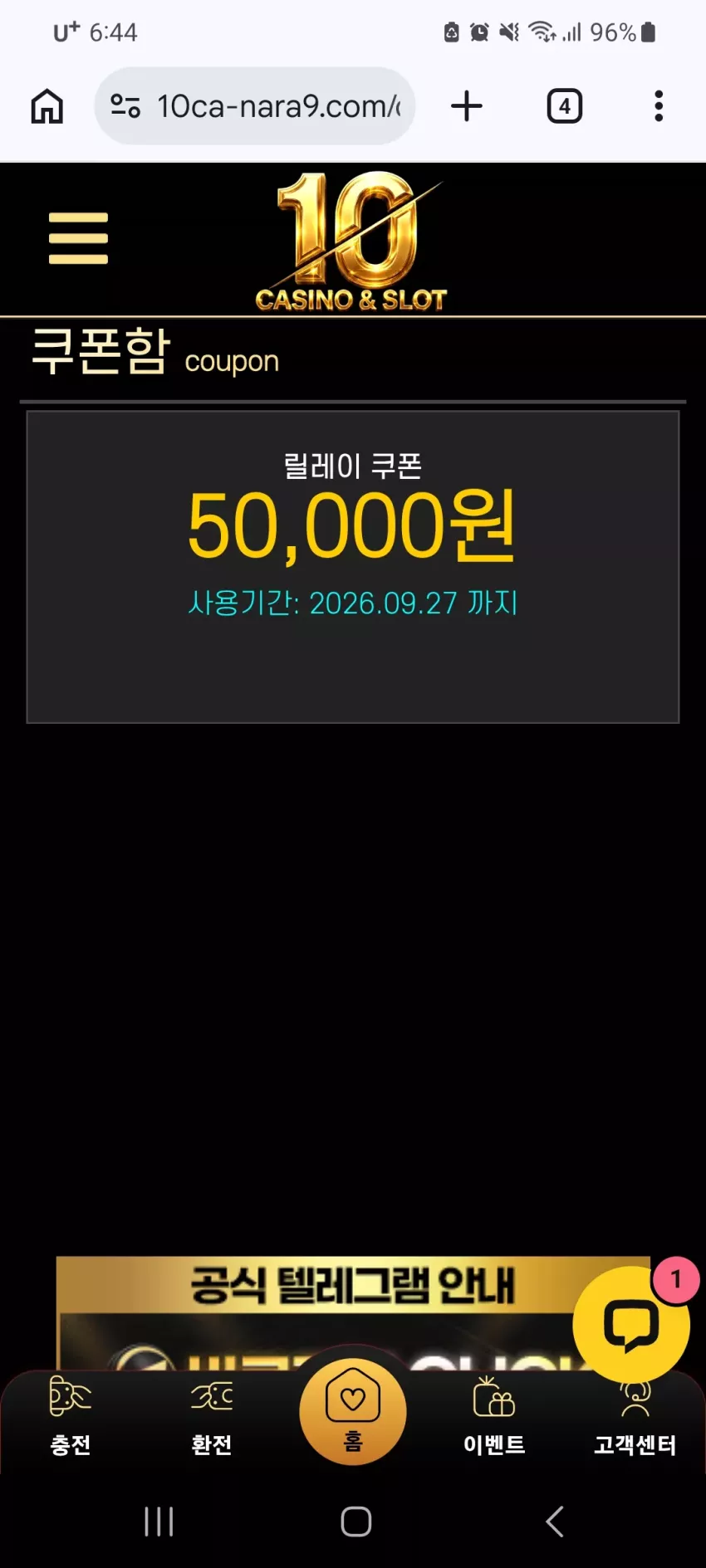Image resolution: width=706 pixels, height=1568 pixels.
Task: Show the open tabs switcher
Action: point(565,106)
